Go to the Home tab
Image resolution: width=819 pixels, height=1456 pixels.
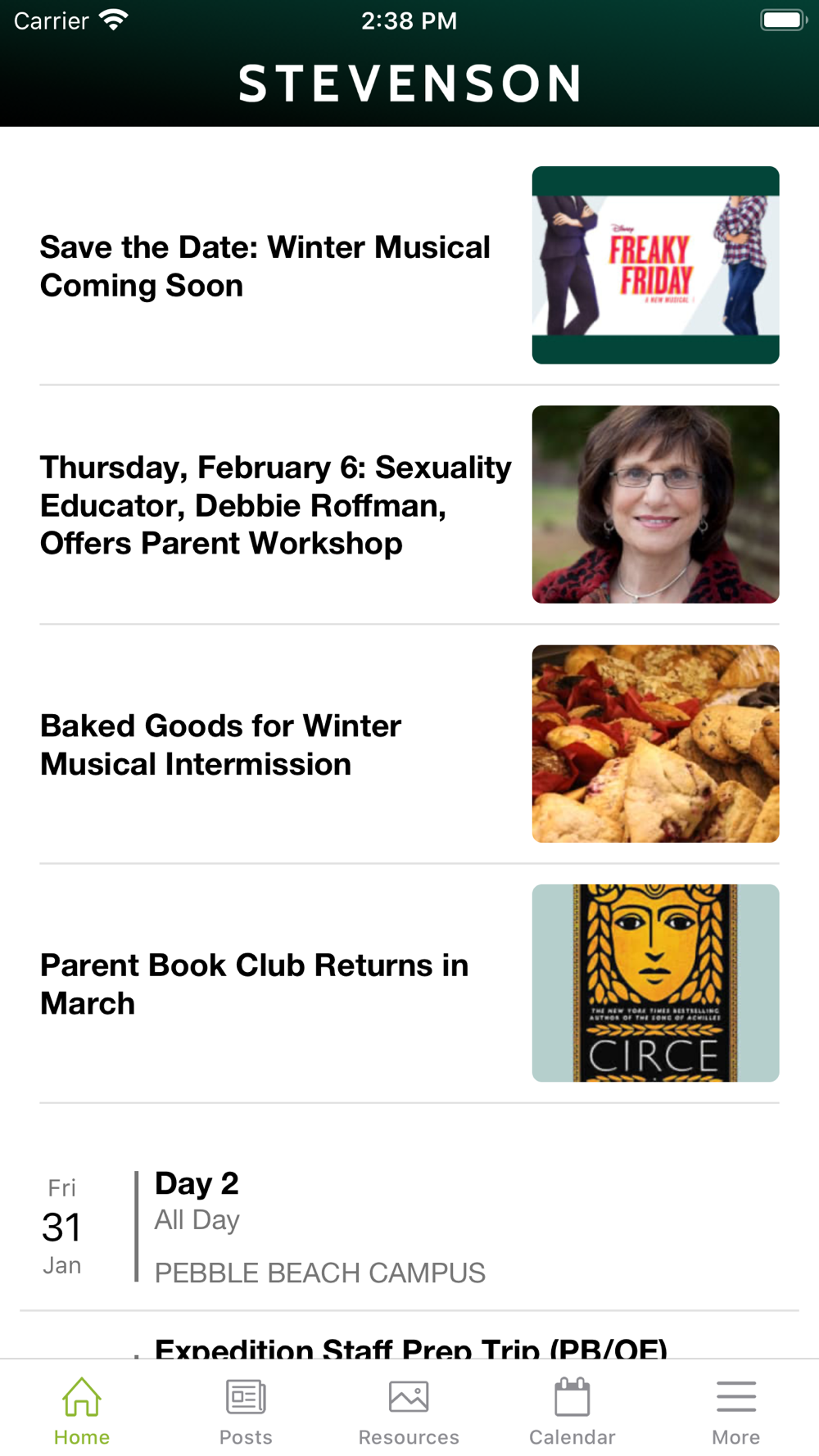pos(82,1411)
